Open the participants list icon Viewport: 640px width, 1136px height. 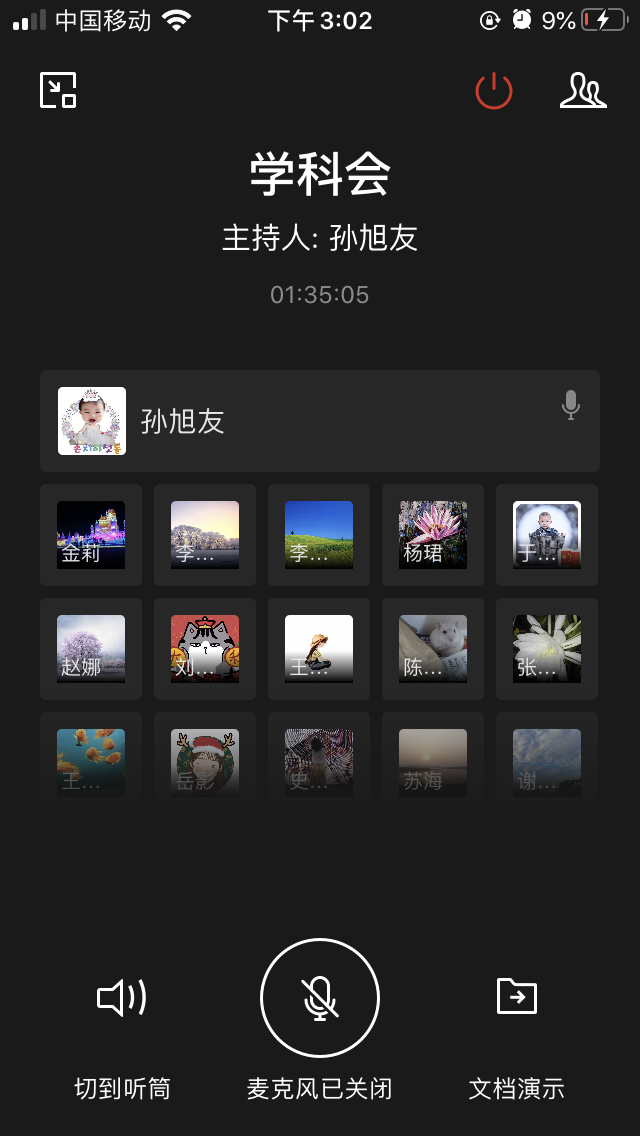pyautogui.click(x=583, y=91)
